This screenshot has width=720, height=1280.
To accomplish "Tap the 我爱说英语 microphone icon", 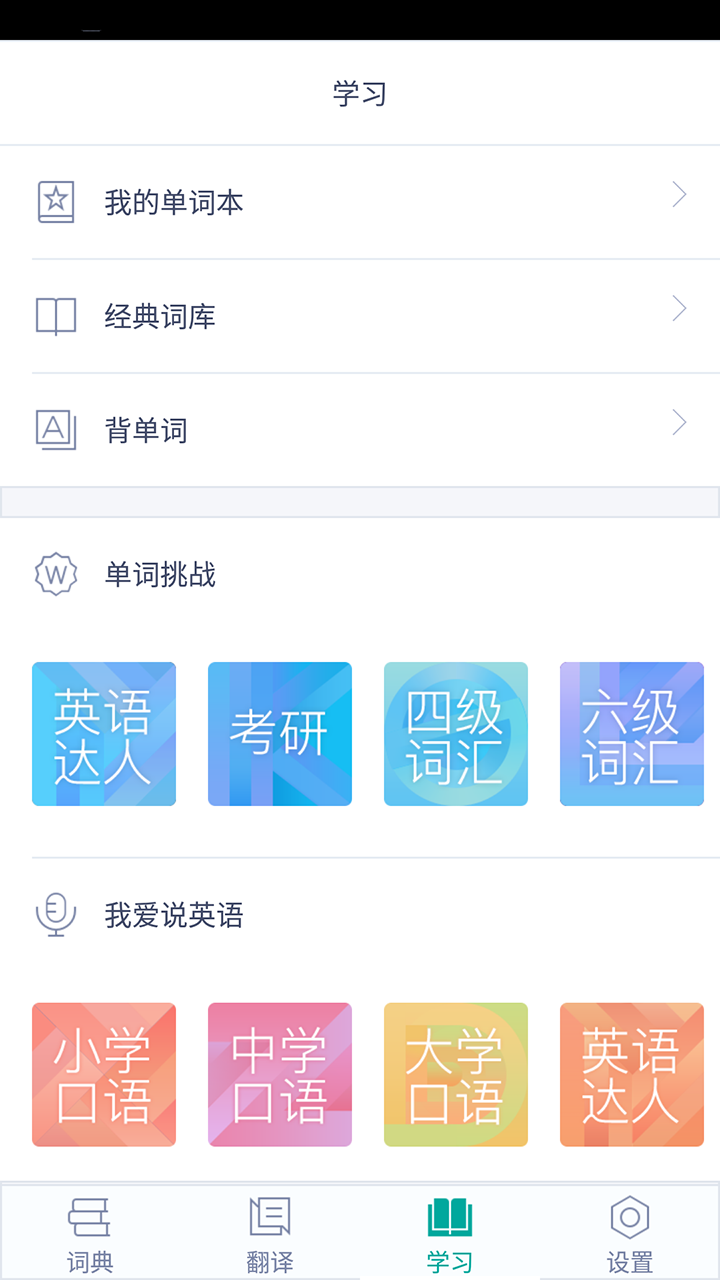I will tap(56, 915).
